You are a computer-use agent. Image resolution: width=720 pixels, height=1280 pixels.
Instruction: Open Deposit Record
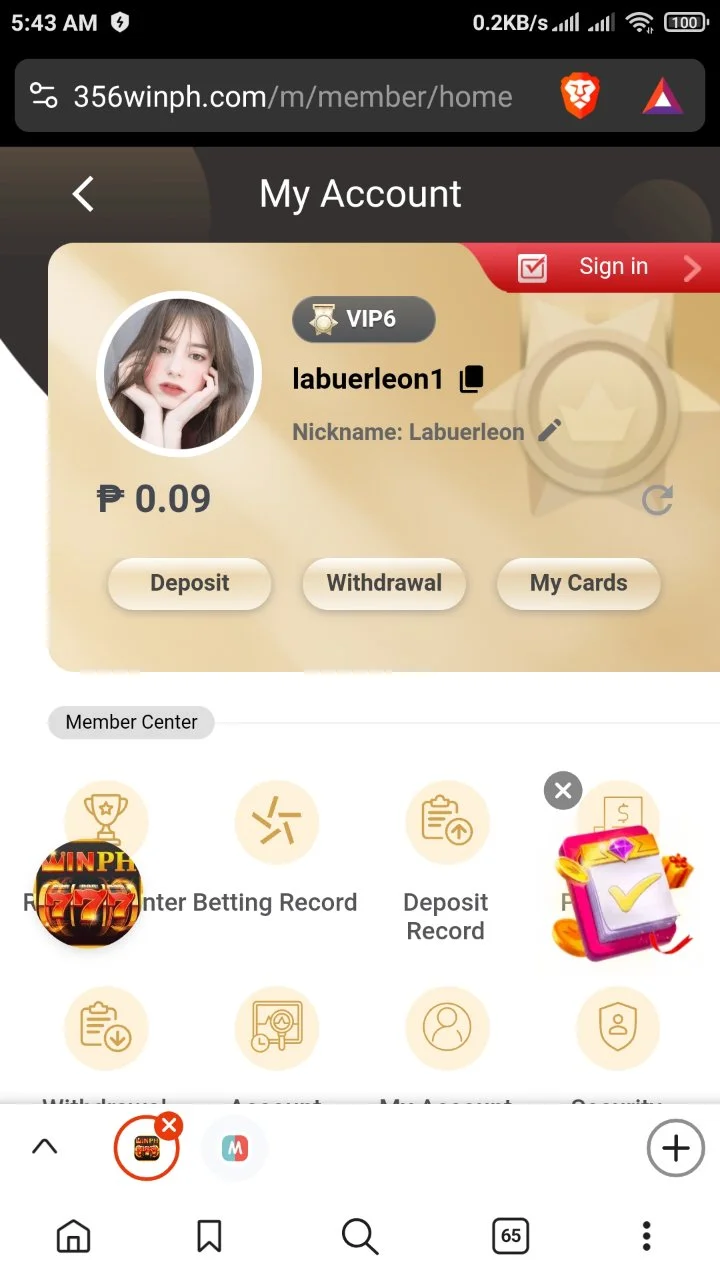click(446, 862)
